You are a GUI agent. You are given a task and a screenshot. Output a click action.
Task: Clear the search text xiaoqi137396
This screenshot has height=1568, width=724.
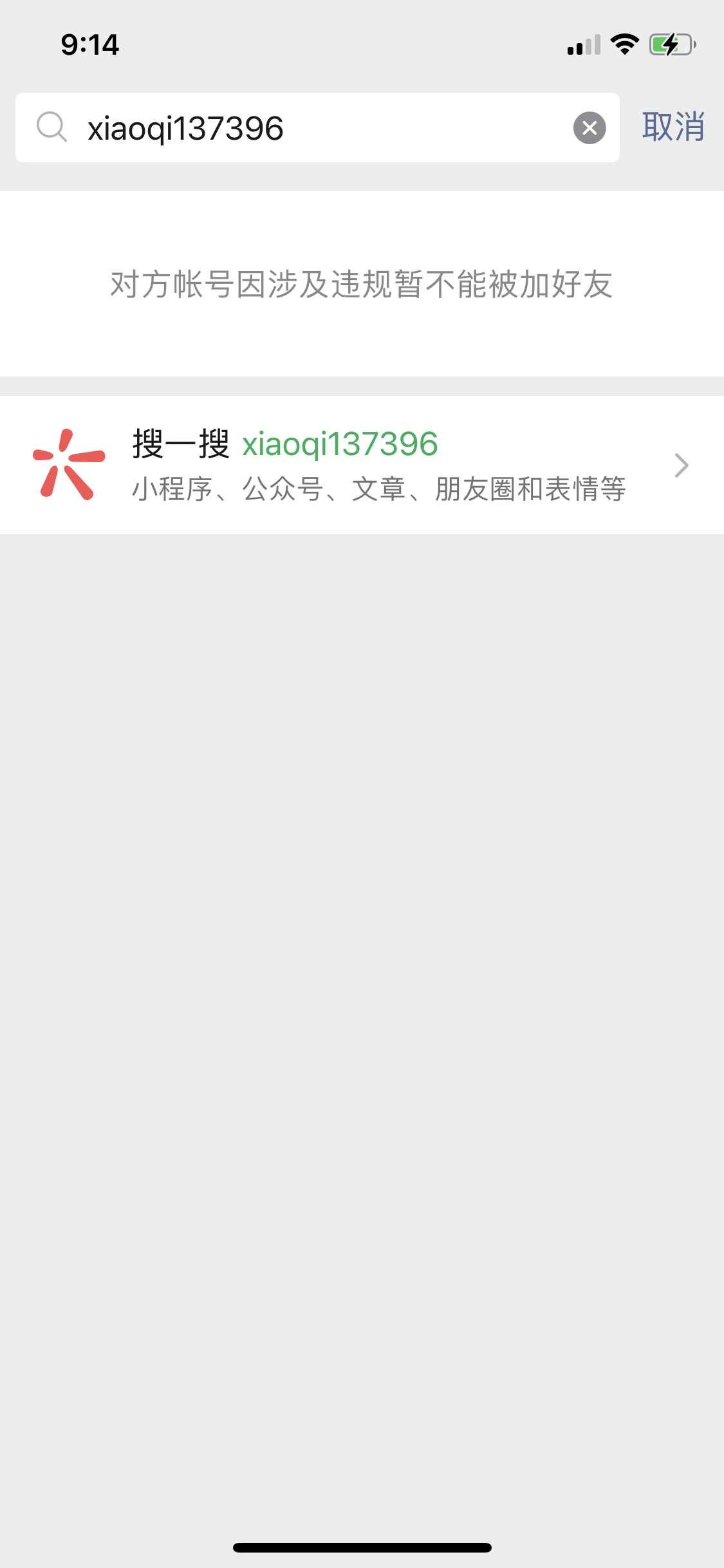[589, 128]
